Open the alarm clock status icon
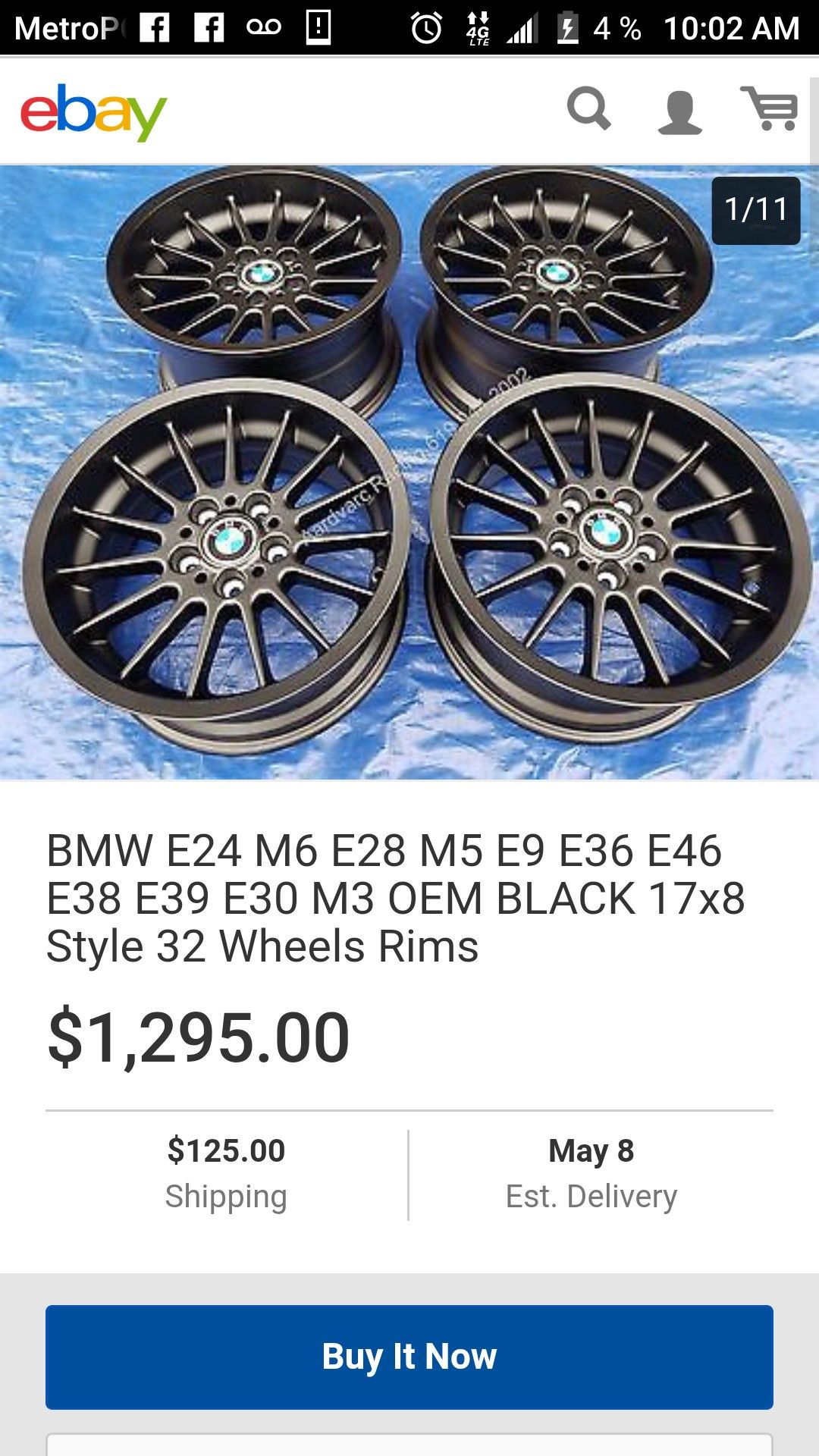 425,25
